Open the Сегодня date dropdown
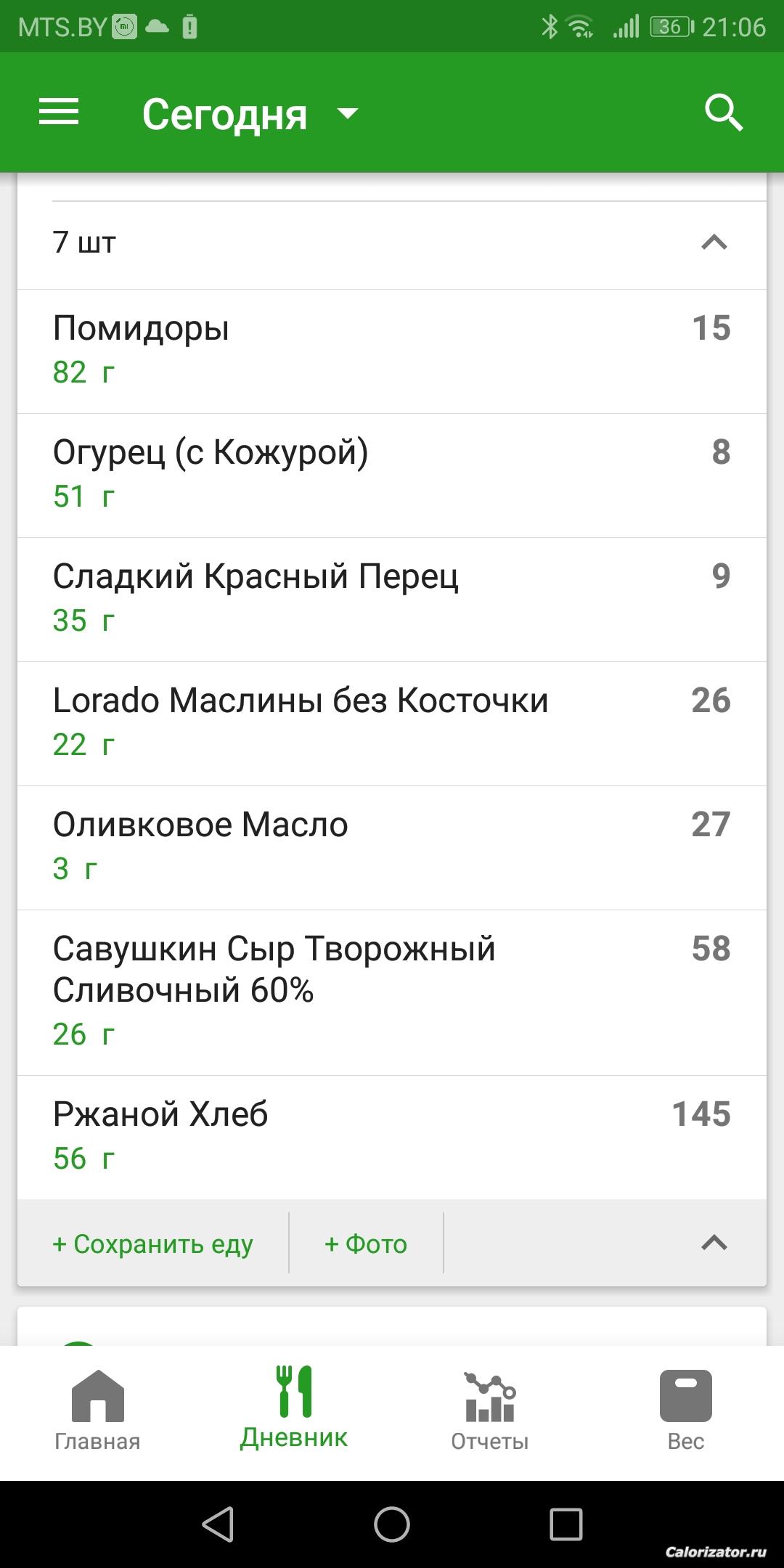The image size is (784, 1568). 250,114
